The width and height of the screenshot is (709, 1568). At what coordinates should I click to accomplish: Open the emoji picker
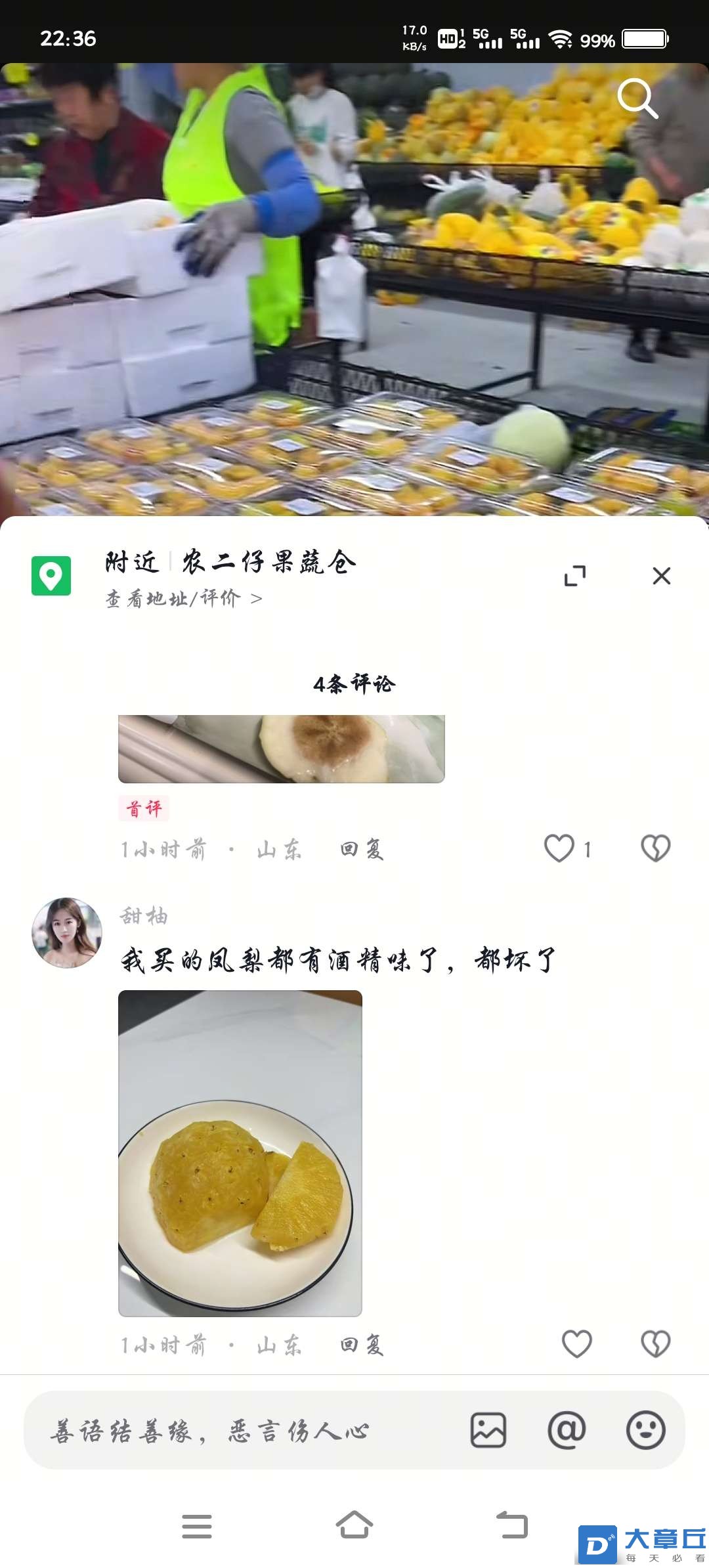click(x=645, y=1430)
